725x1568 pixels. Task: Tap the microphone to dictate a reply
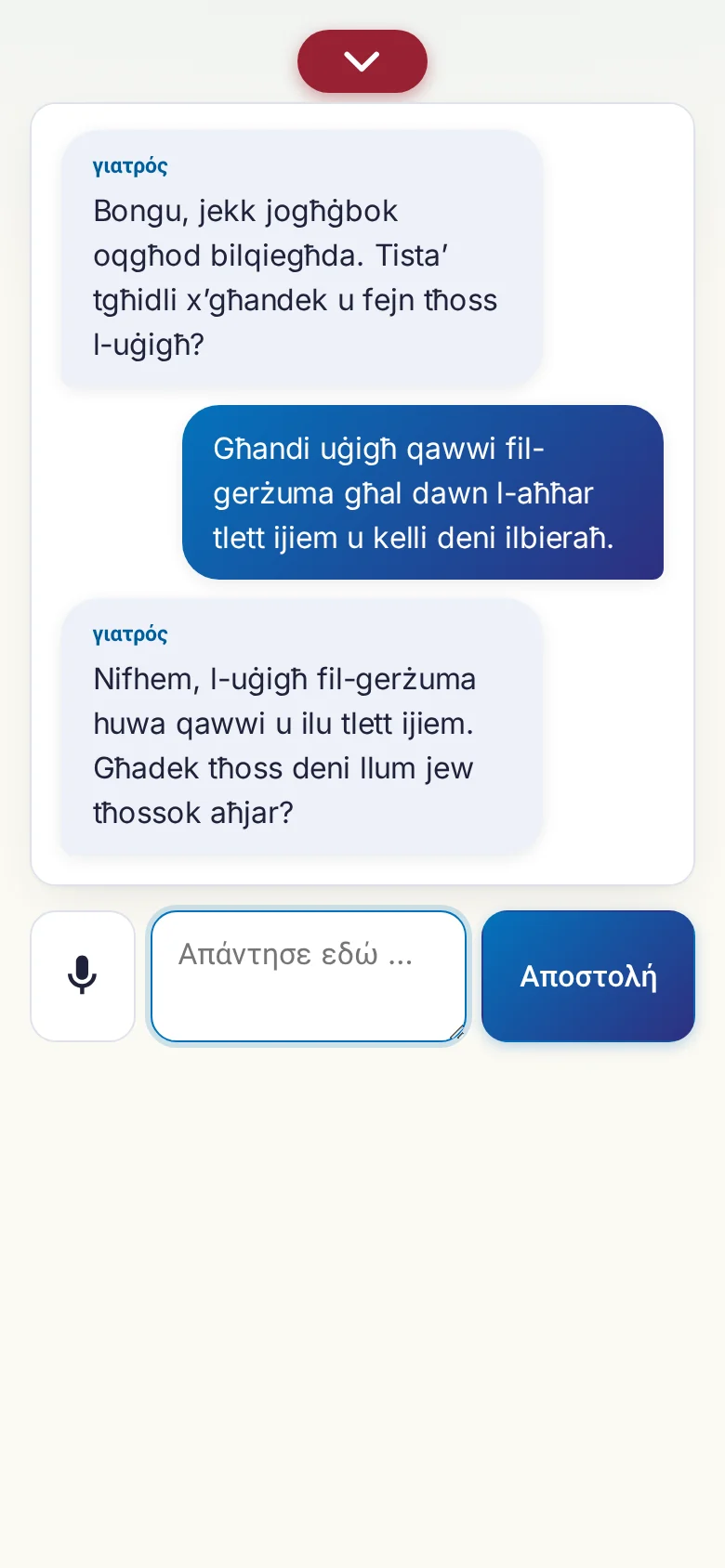click(x=83, y=976)
